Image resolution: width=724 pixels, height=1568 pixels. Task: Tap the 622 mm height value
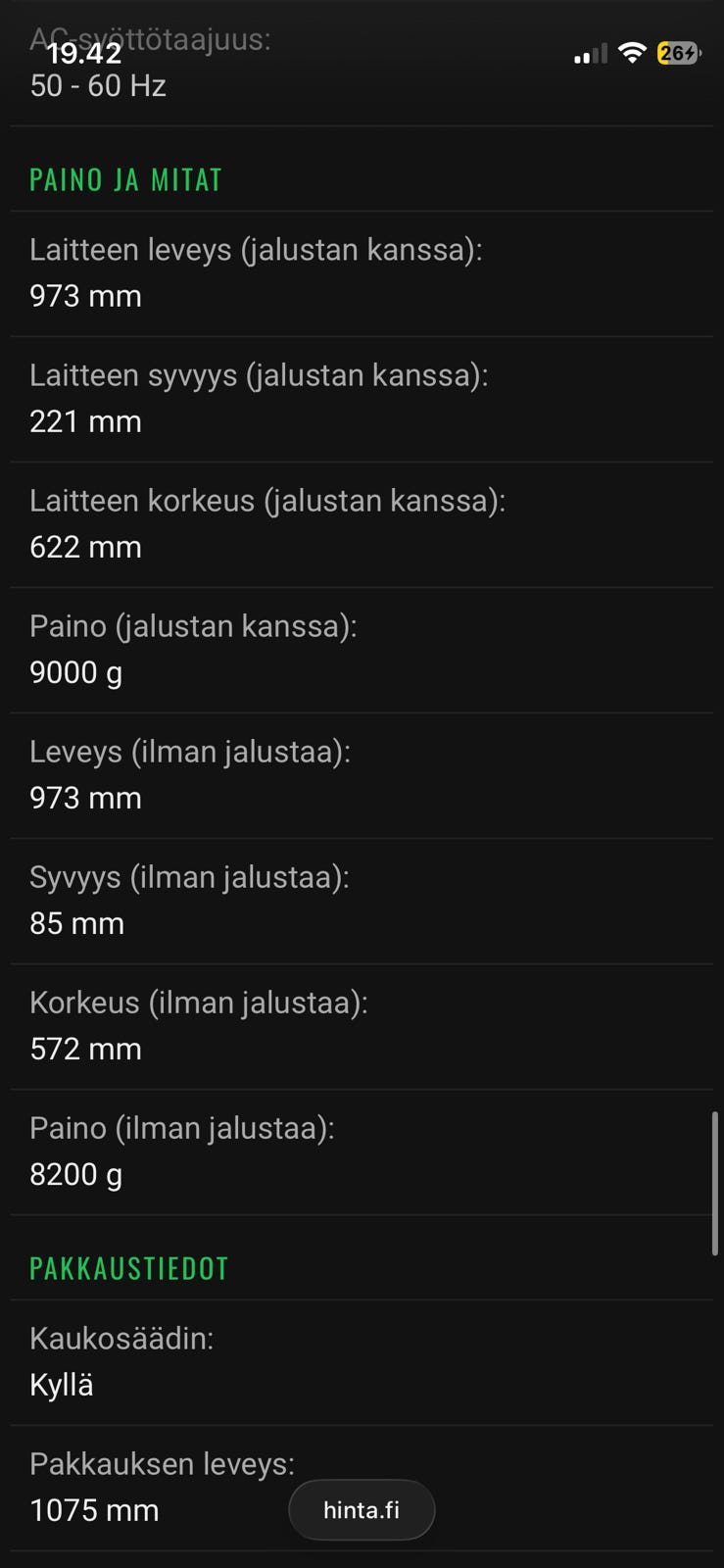point(84,546)
